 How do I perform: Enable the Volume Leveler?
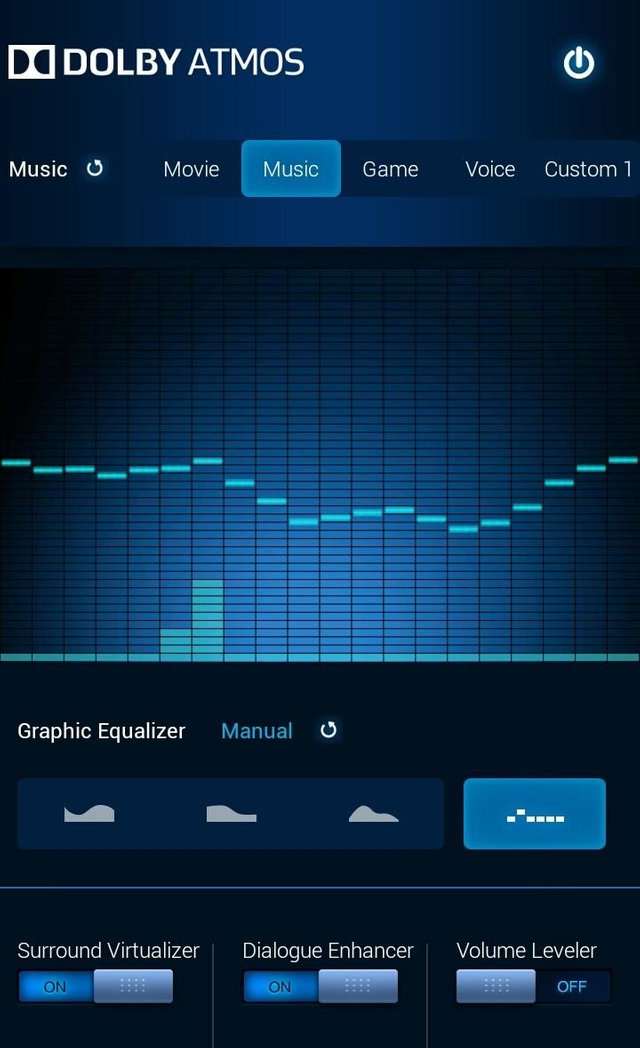click(x=533, y=986)
